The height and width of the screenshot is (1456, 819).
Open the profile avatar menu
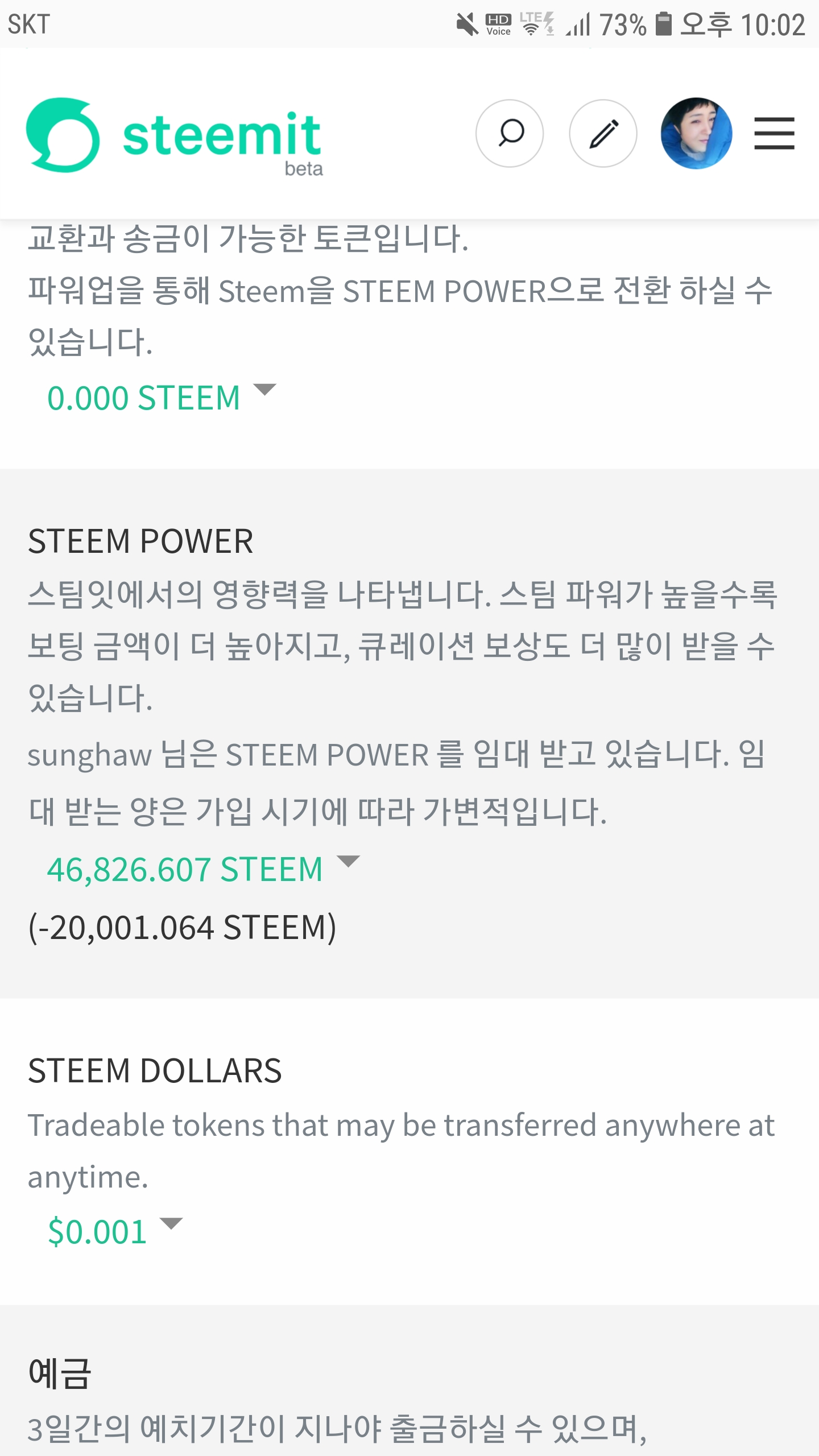[696, 134]
